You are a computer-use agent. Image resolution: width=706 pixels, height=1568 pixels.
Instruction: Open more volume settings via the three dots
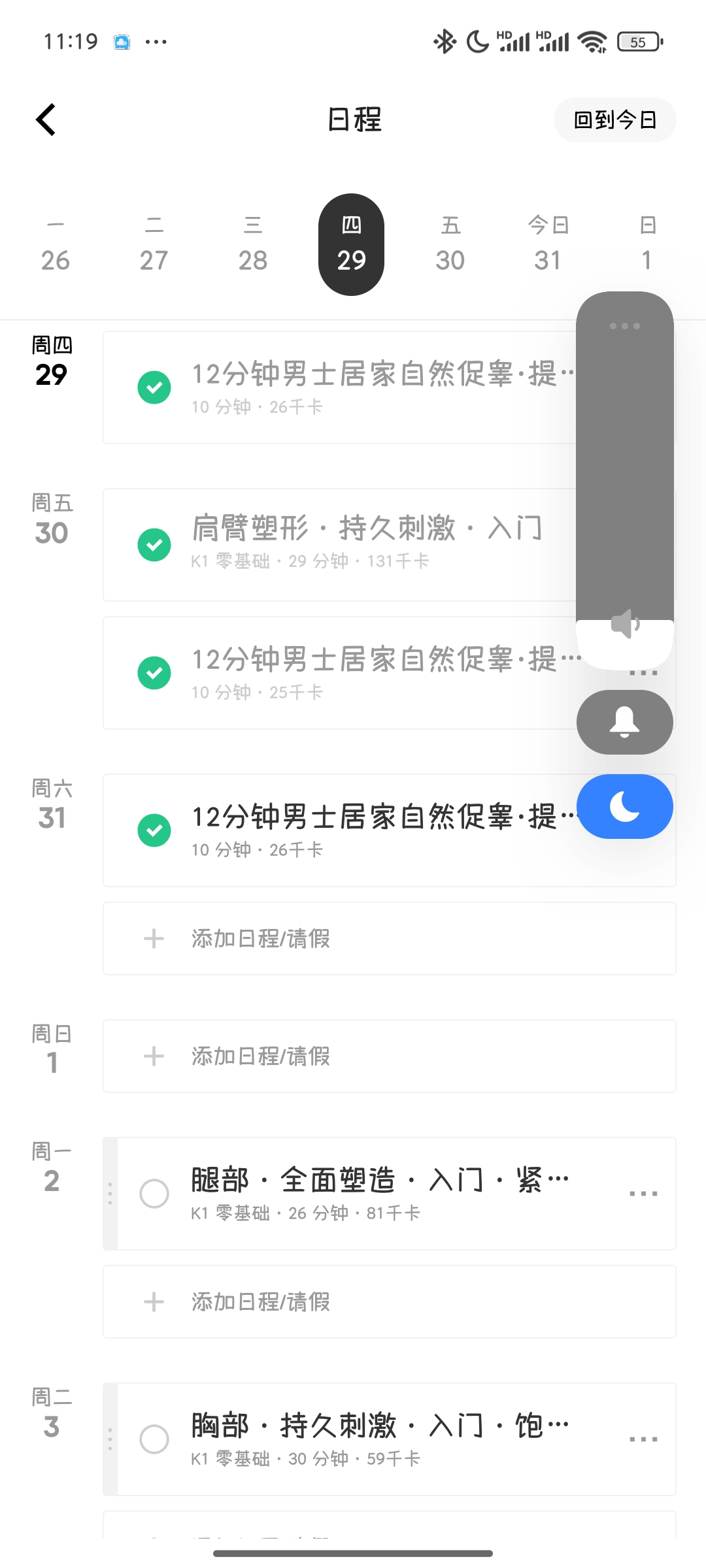point(624,326)
